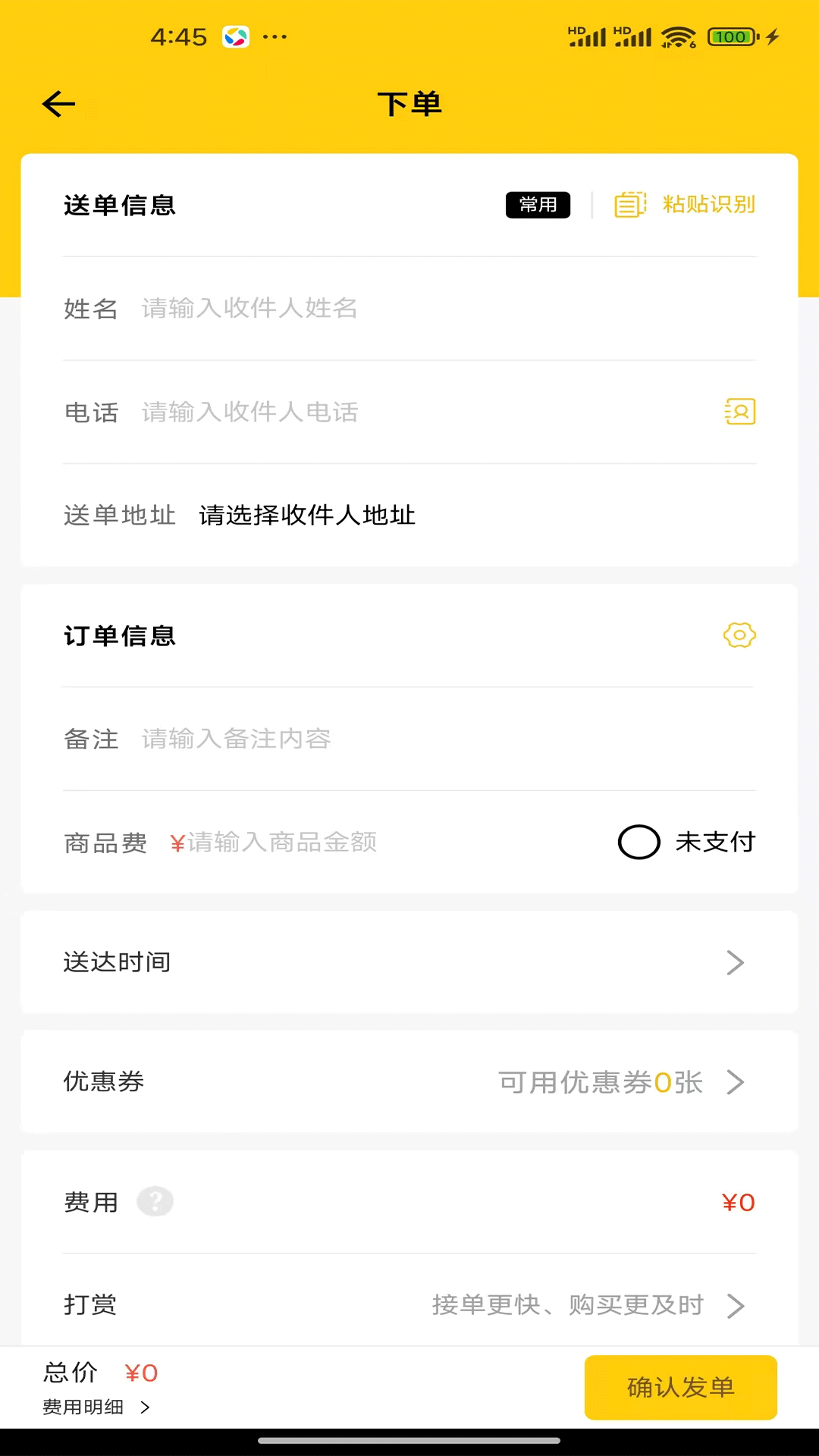Select the 未支付 payment status radio button
This screenshot has width=819, height=1456.
coord(639,842)
